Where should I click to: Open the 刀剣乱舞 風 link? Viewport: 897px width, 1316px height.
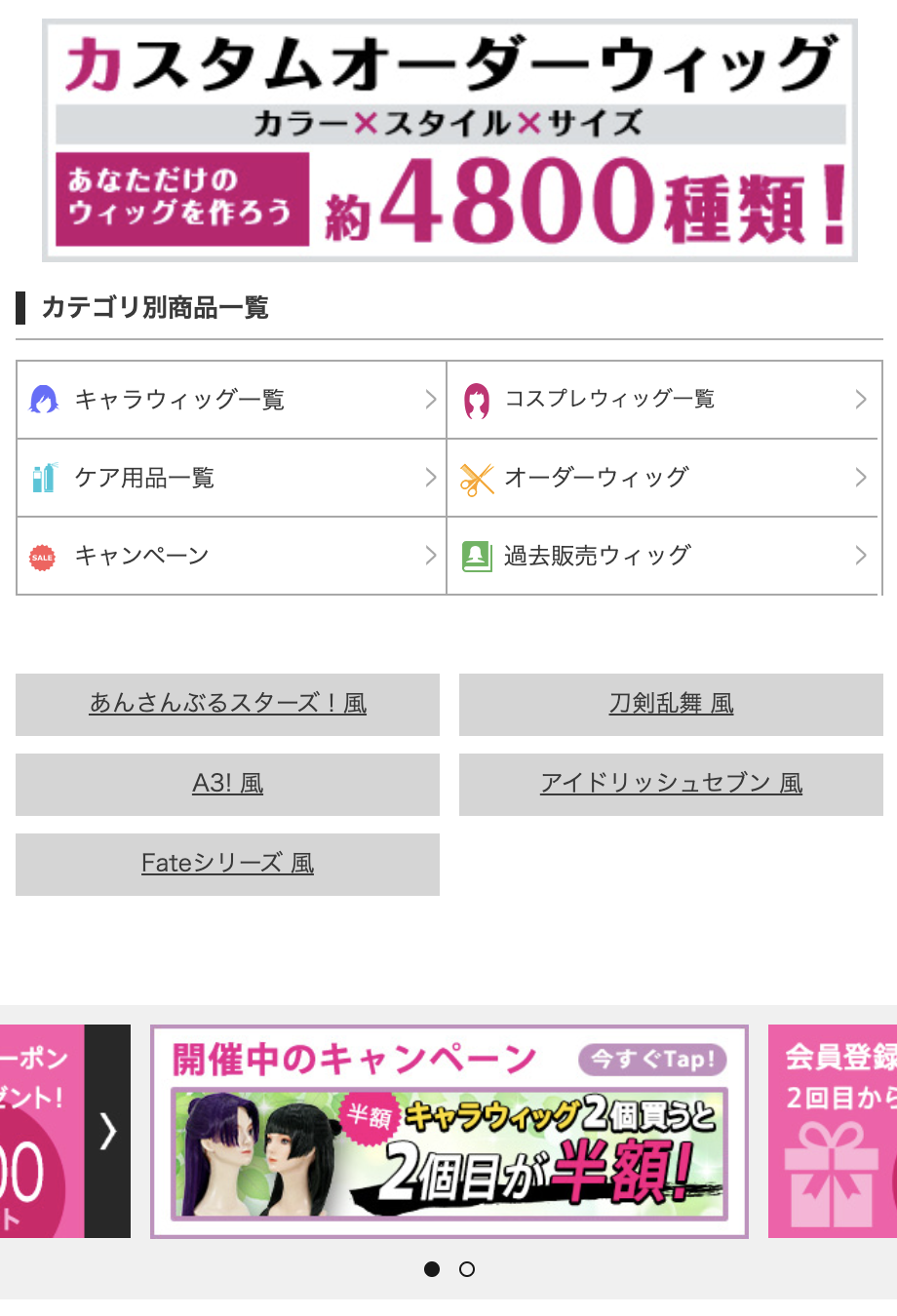pos(671,704)
